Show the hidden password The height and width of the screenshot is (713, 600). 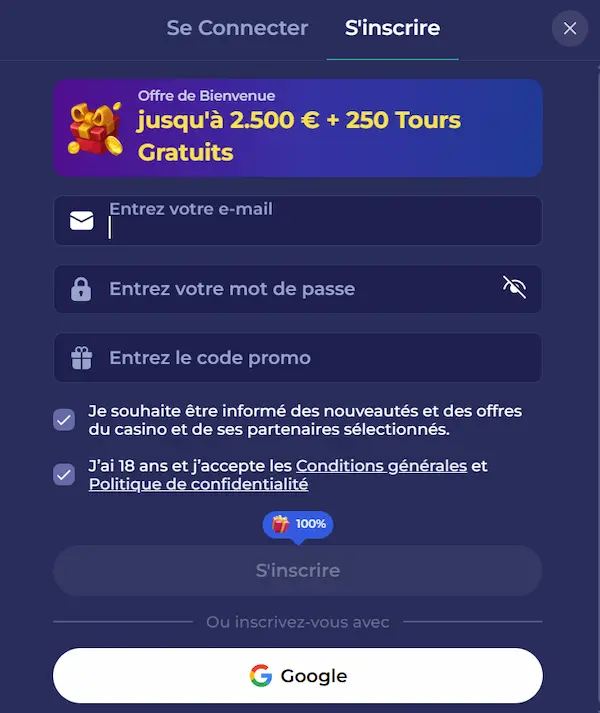[x=514, y=289]
